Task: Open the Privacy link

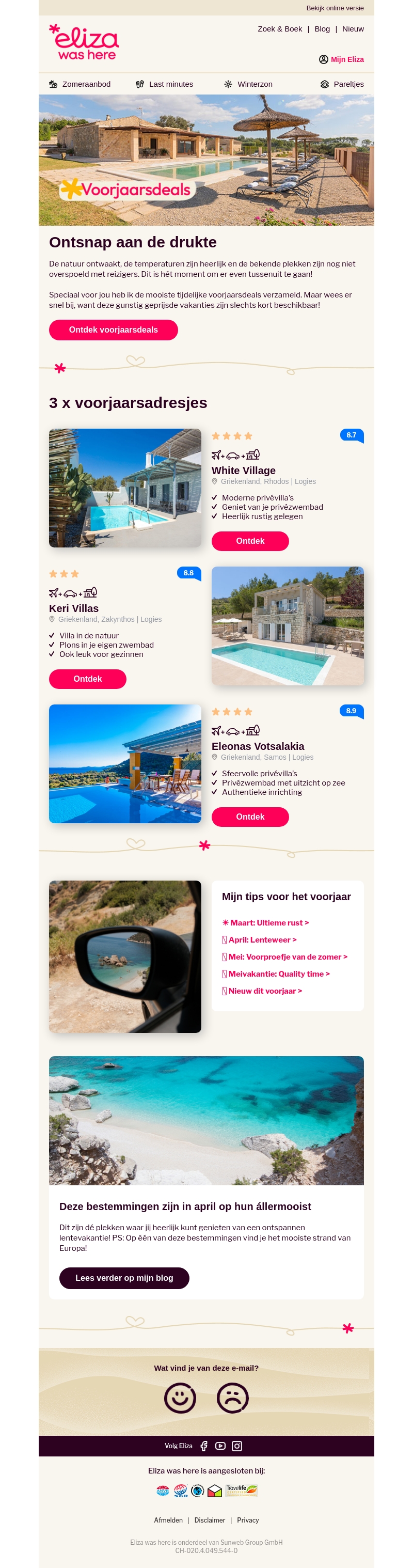Action: [x=248, y=1520]
